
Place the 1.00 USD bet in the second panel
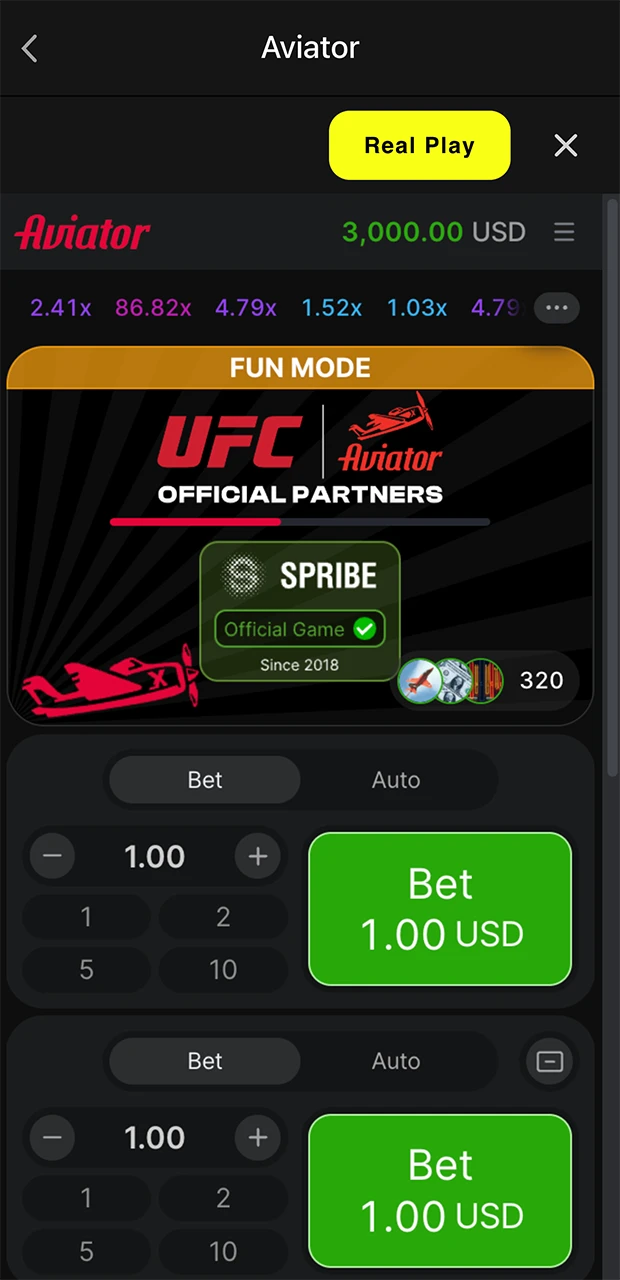click(x=440, y=1190)
